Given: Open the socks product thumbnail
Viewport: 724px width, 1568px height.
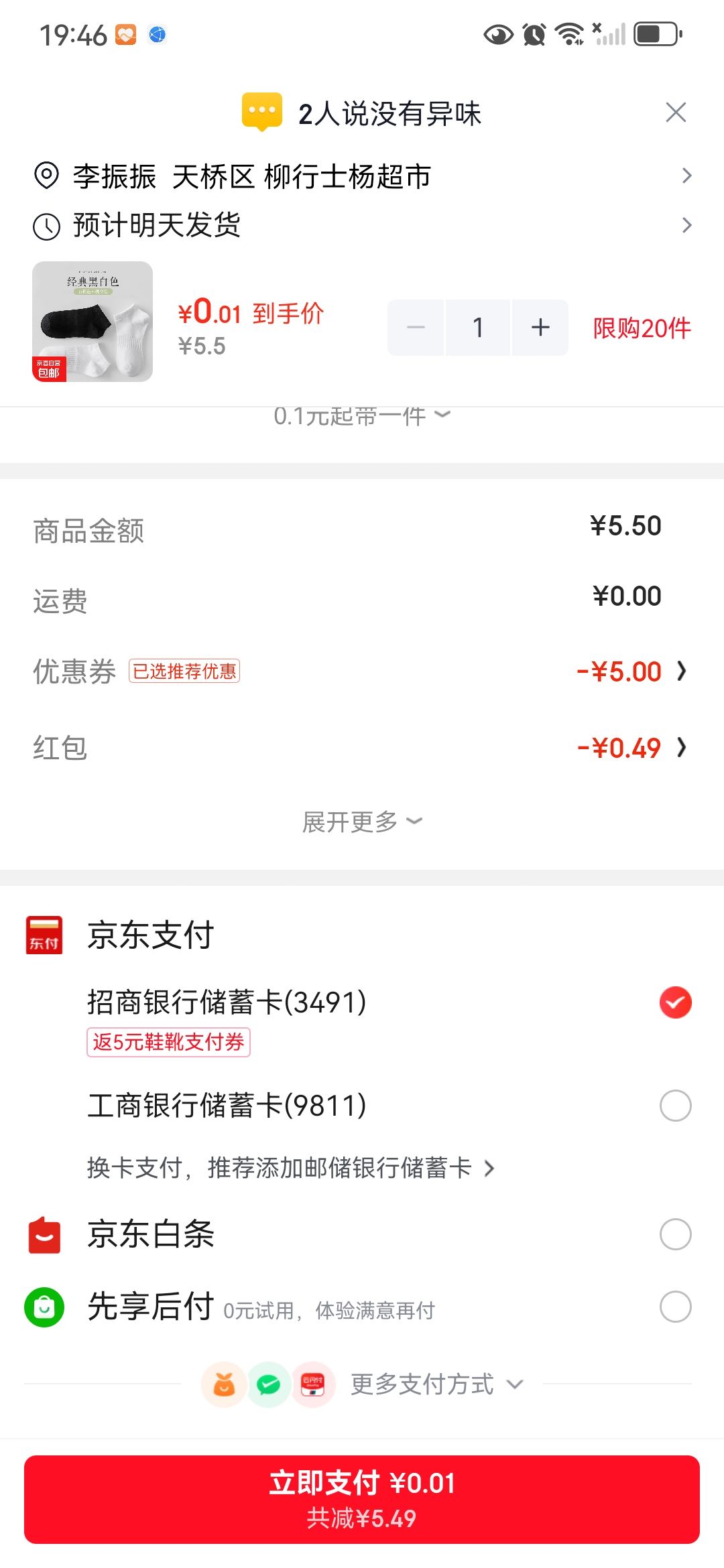Looking at the screenshot, I should pos(93,322).
